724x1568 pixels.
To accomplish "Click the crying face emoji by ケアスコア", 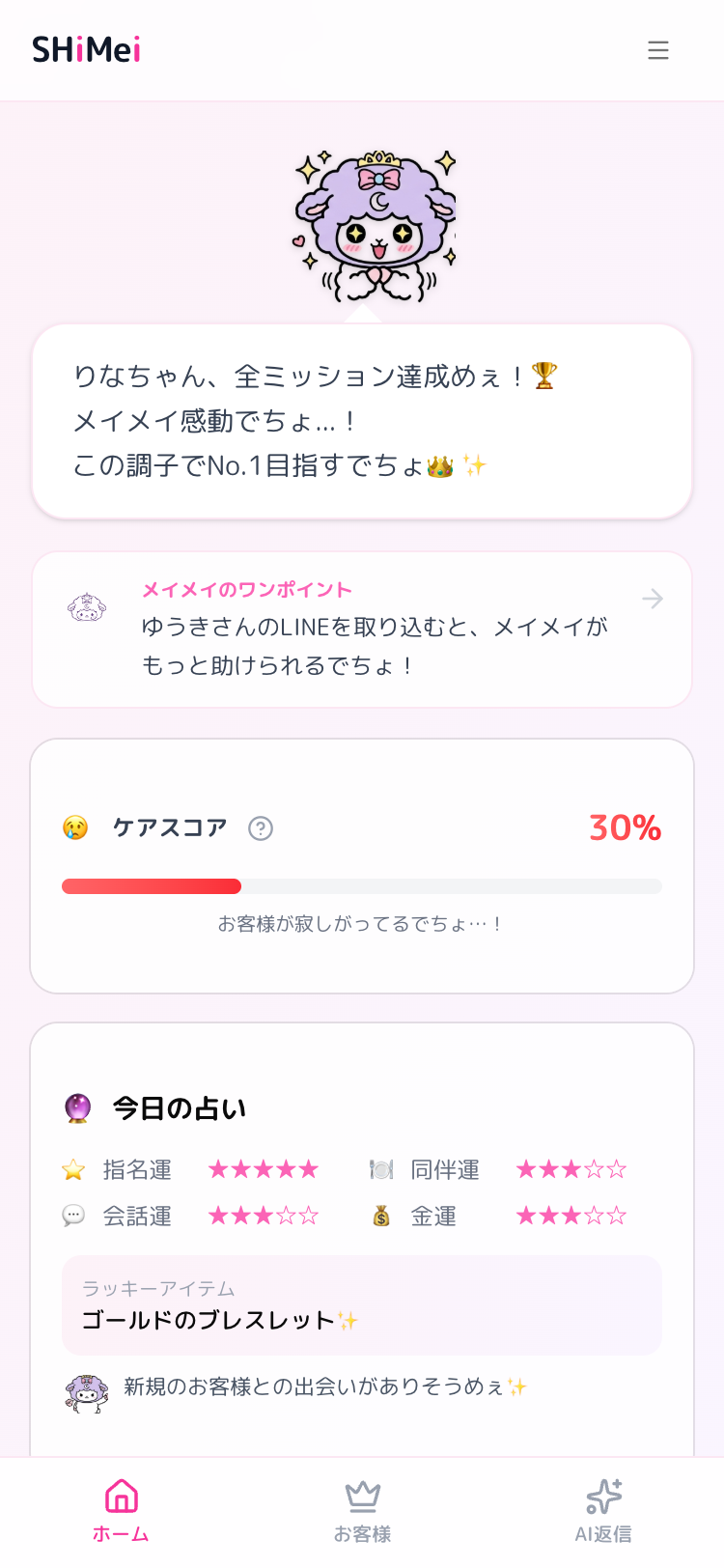I will (75, 827).
